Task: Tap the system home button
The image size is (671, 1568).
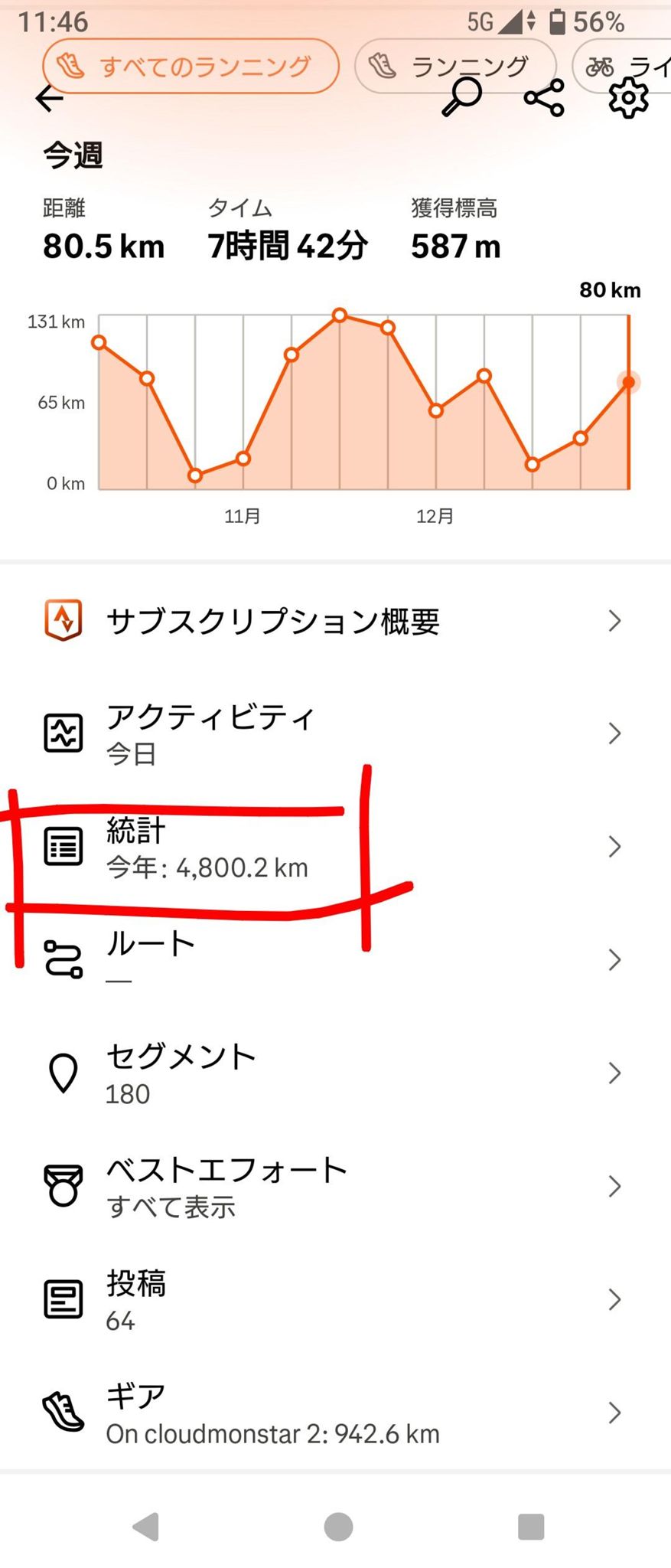Action: coord(338,1526)
